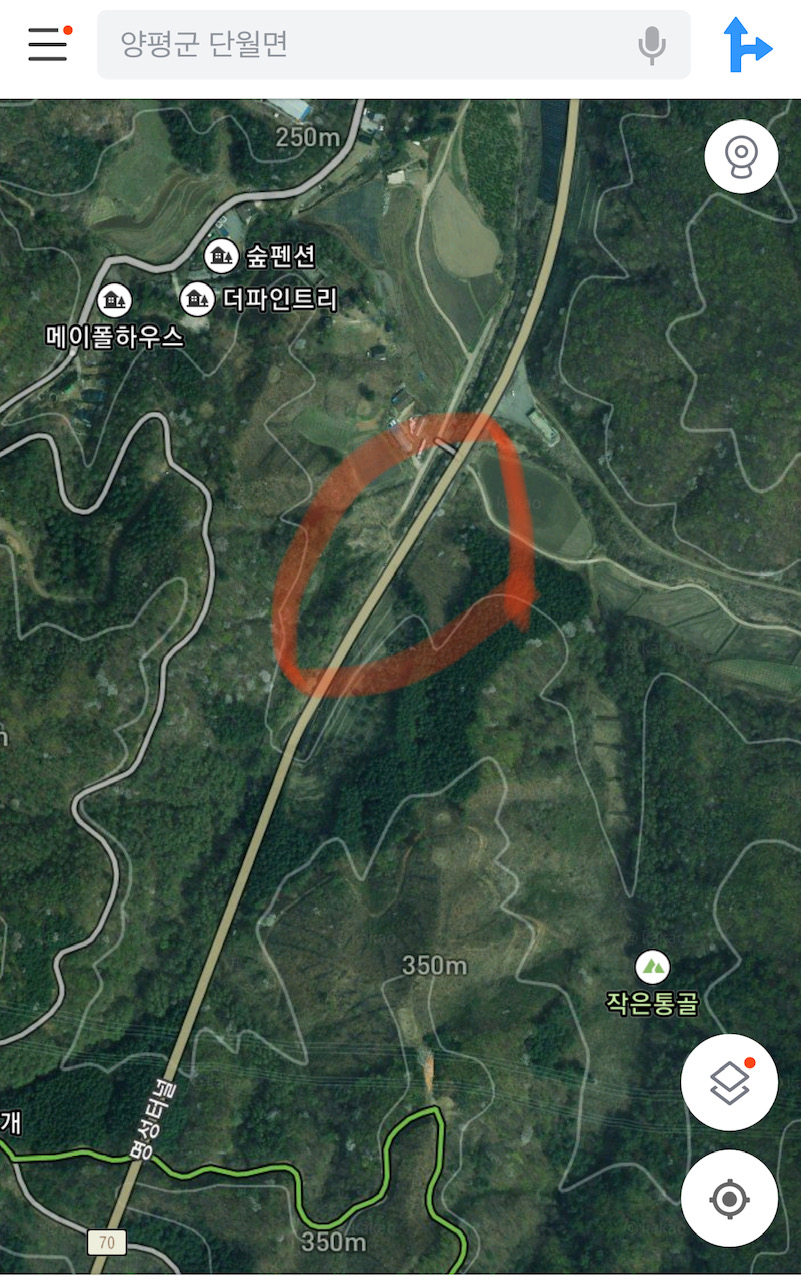Screen dimensions: 801x1280
Task: Select the 숲펜션 place marker
Action: (220, 256)
